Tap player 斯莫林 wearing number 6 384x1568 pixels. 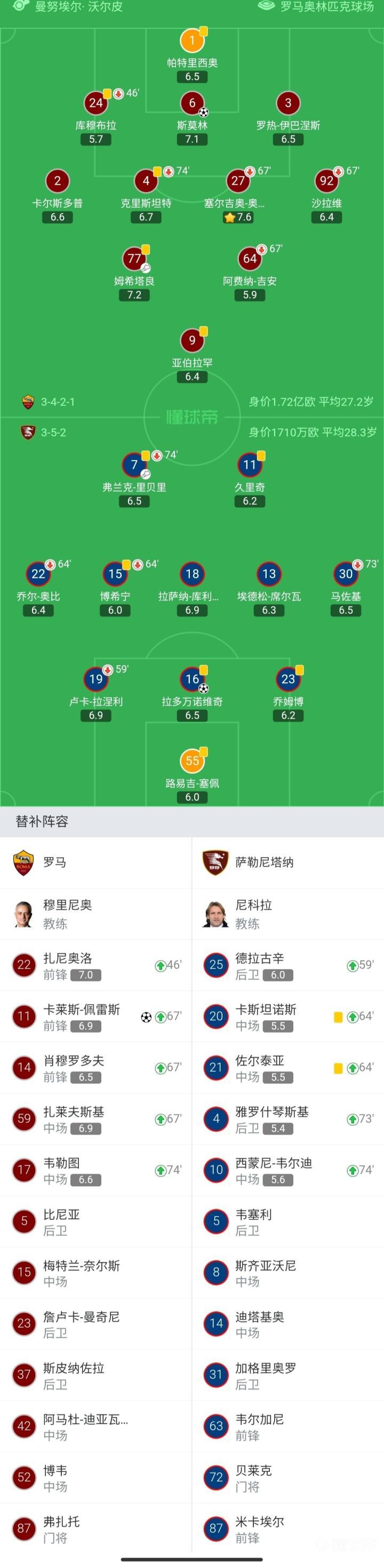click(191, 103)
